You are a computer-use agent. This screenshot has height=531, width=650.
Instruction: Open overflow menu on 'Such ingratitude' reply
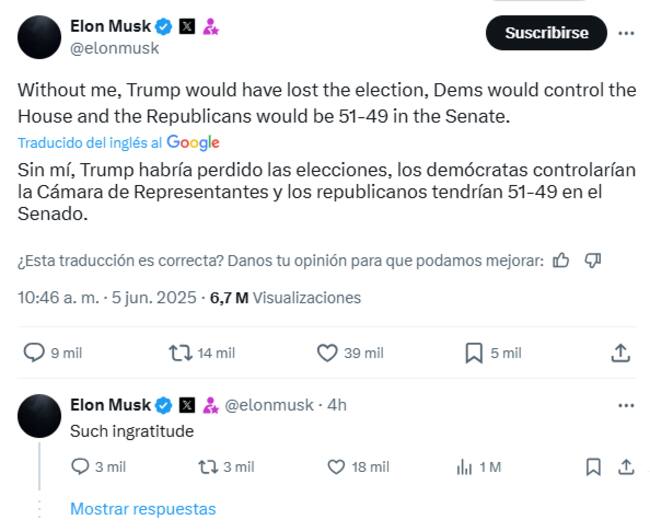(x=626, y=405)
